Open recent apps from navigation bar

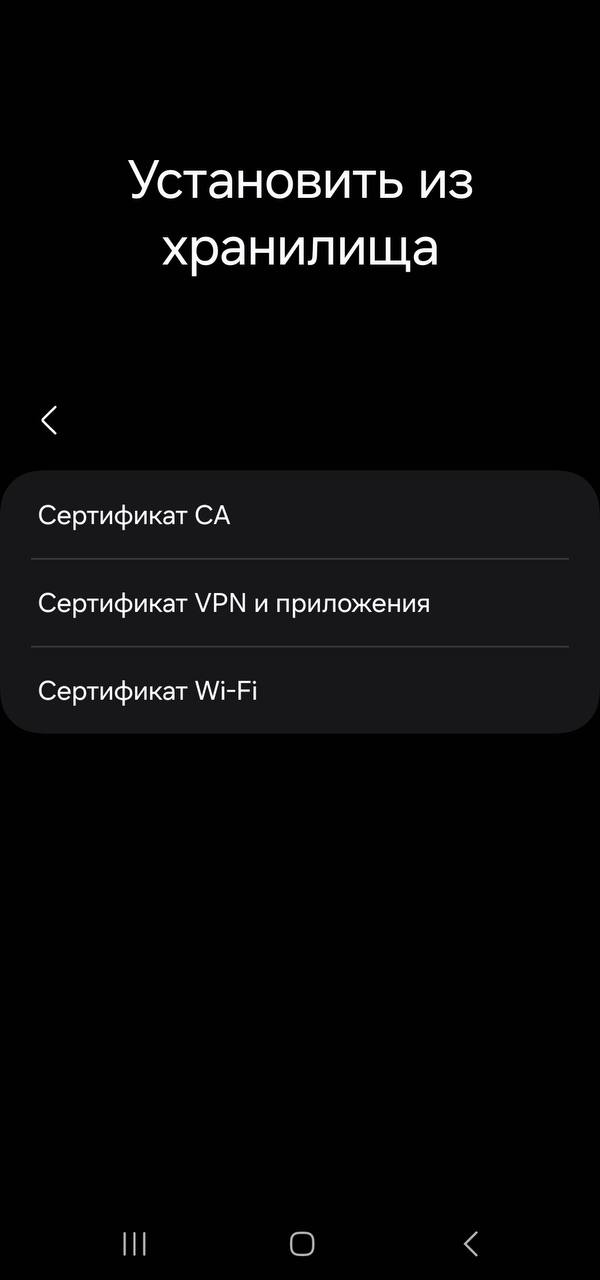[x=134, y=1243]
